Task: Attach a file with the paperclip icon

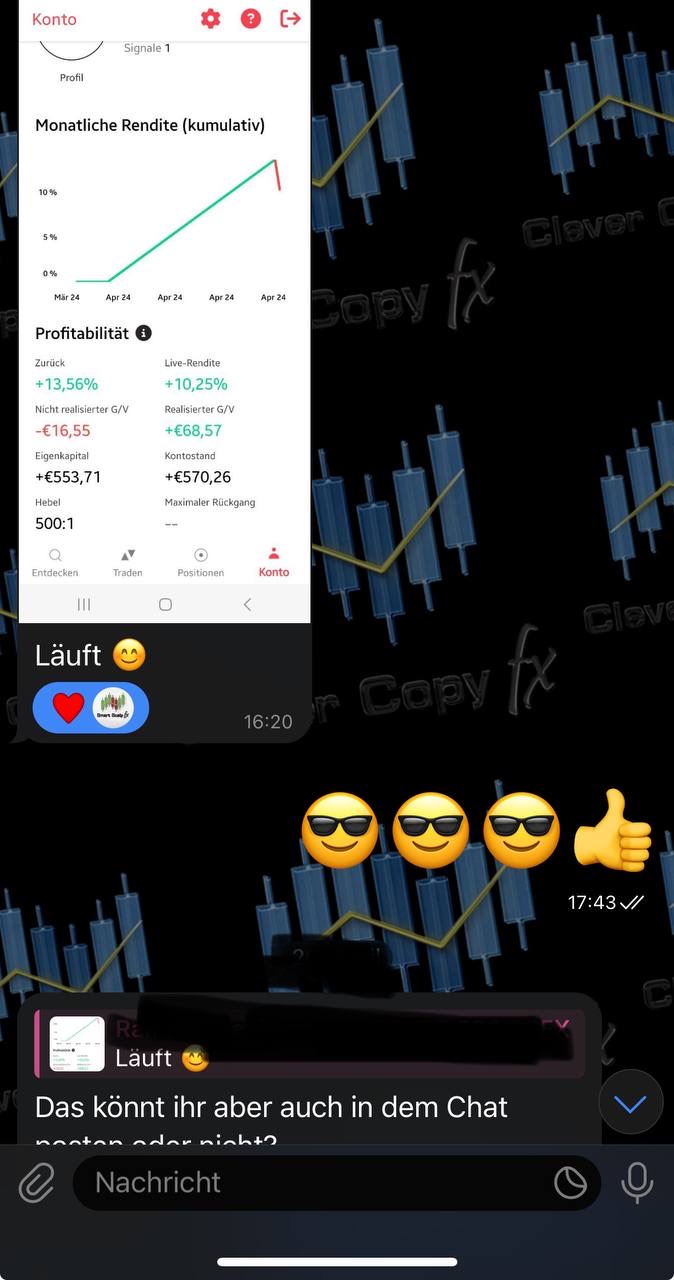Action: tap(37, 1183)
